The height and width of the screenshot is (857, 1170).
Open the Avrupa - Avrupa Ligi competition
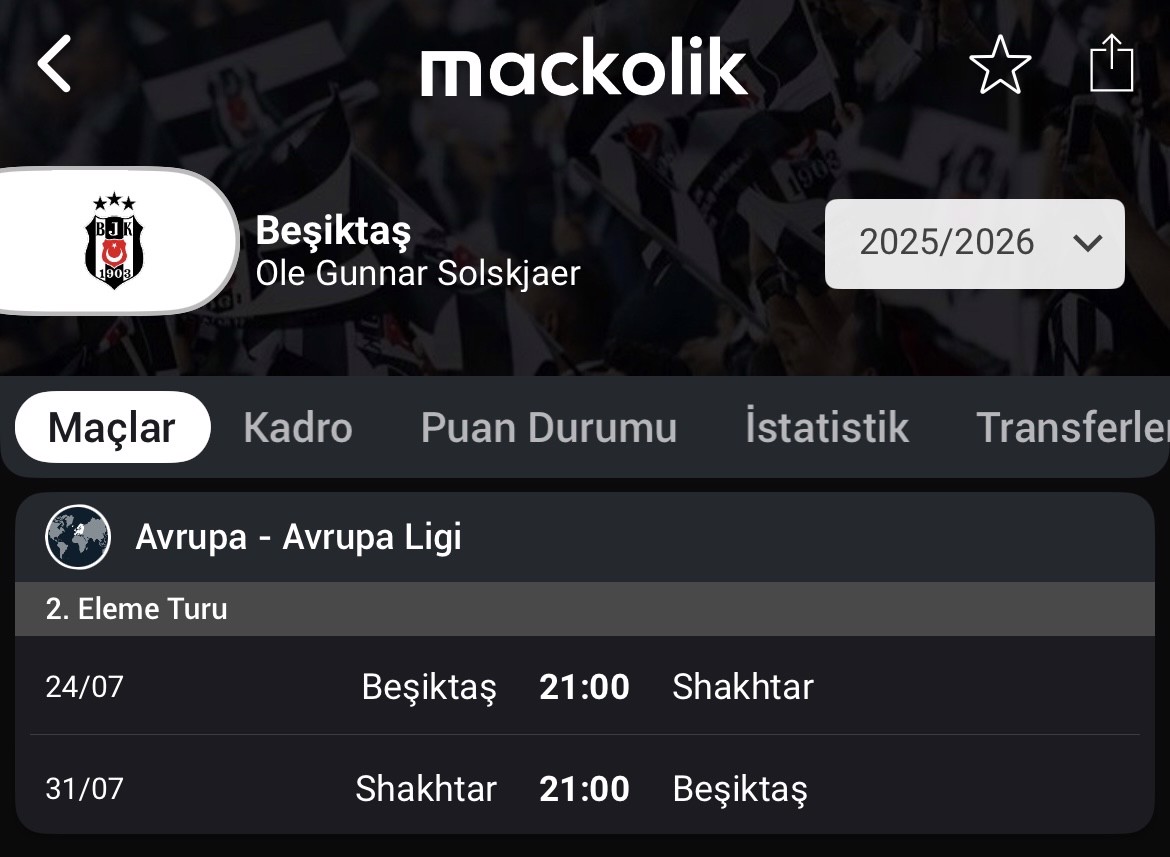click(298, 537)
